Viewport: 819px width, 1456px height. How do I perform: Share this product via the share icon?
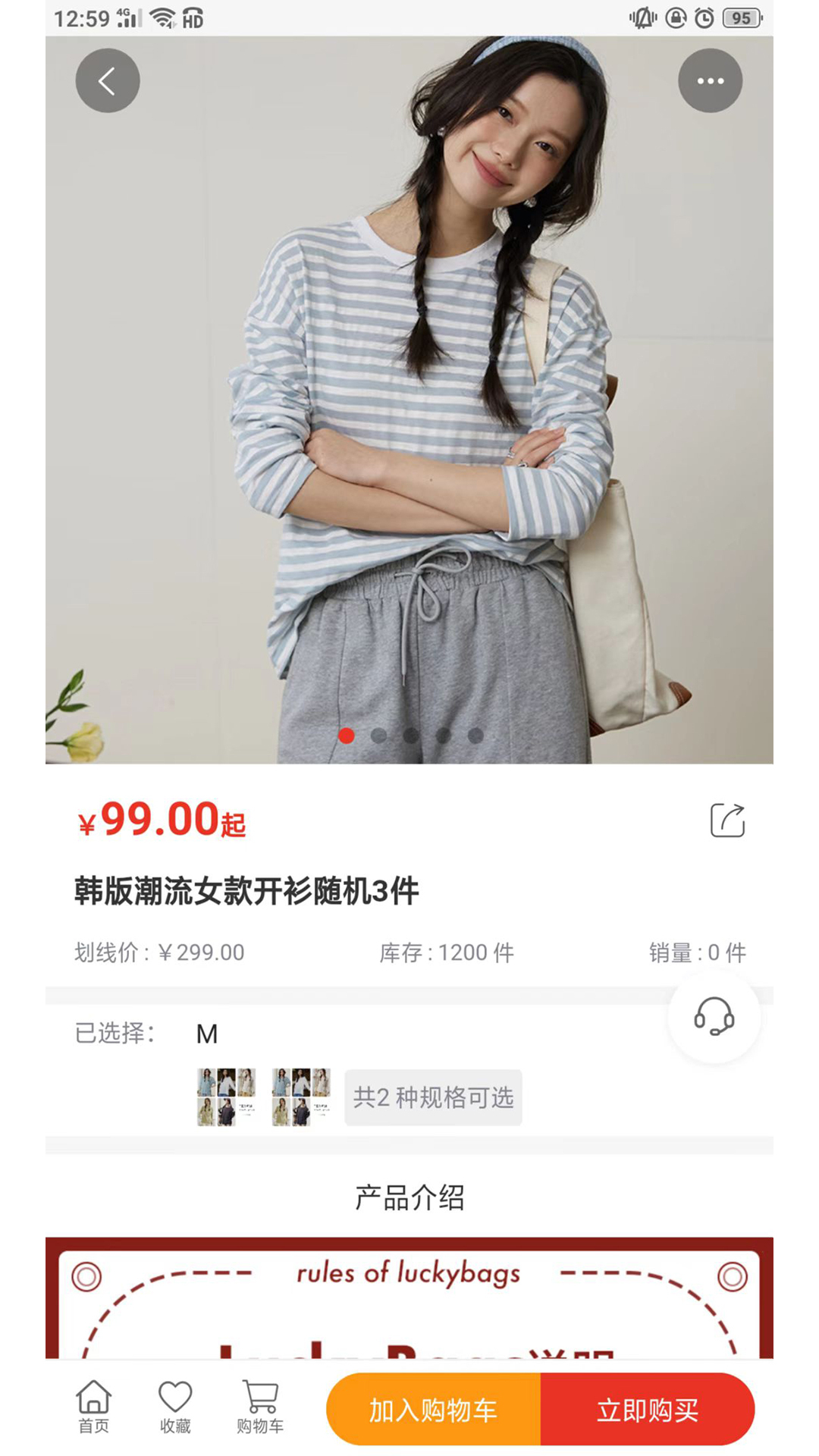pyautogui.click(x=729, y=819)
